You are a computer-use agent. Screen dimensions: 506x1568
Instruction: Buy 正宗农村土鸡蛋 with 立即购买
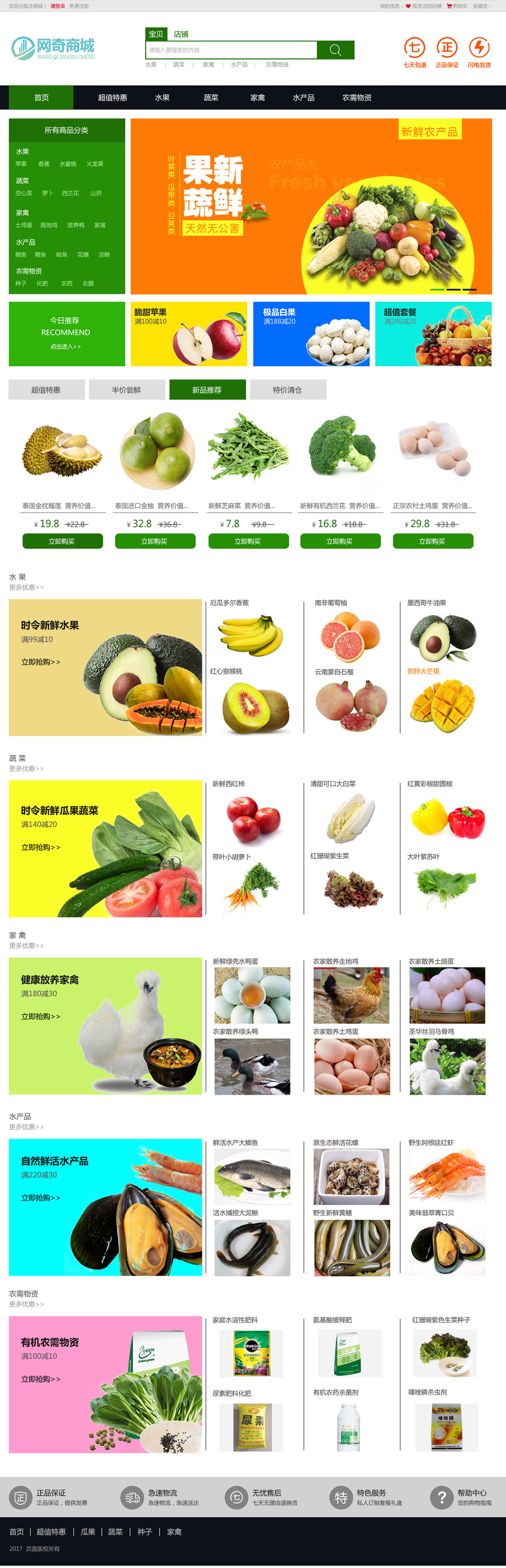pyautogui.click(x=432, y=541)
